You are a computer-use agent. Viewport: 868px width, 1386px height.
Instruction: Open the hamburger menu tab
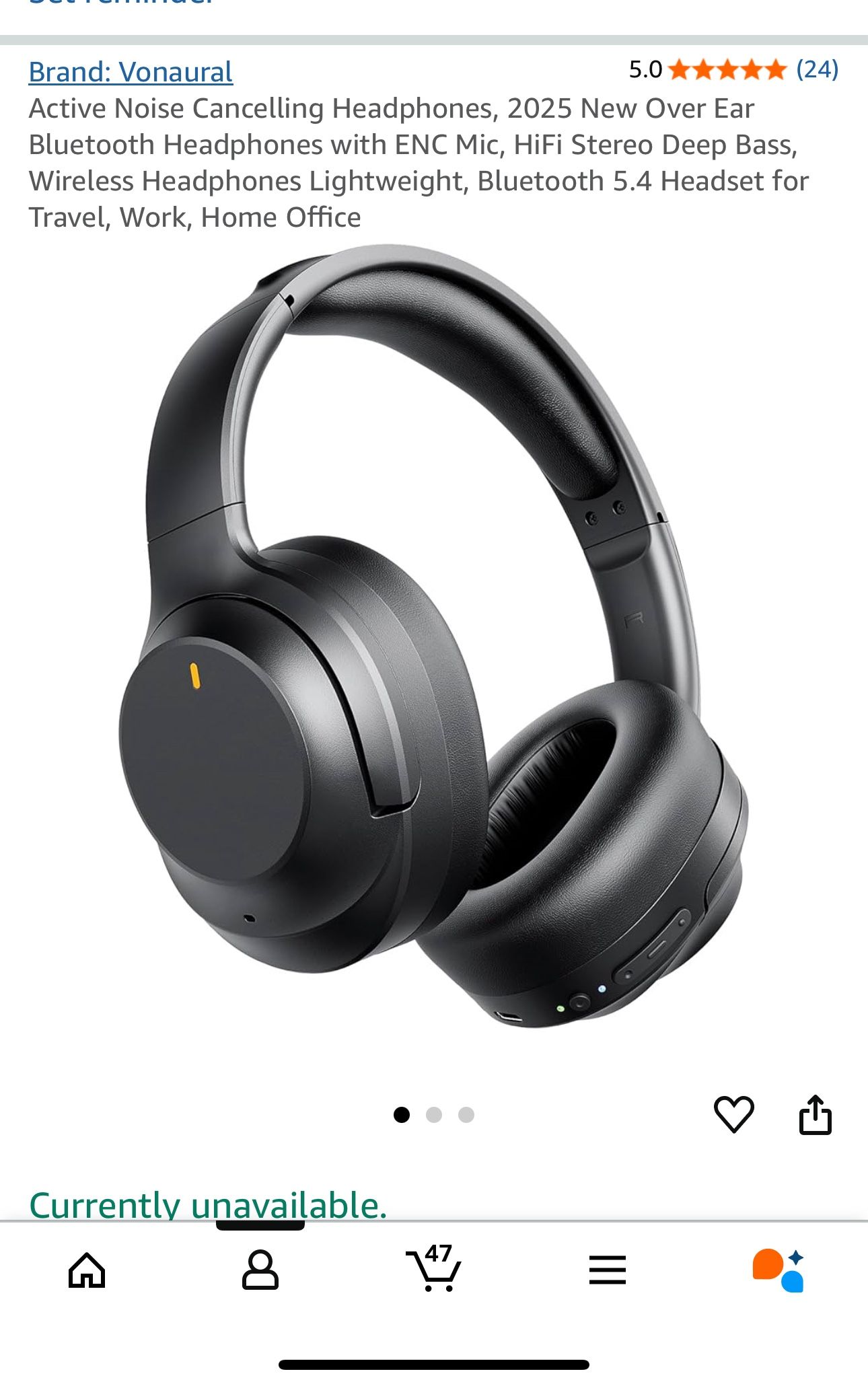coord(608,1270)
